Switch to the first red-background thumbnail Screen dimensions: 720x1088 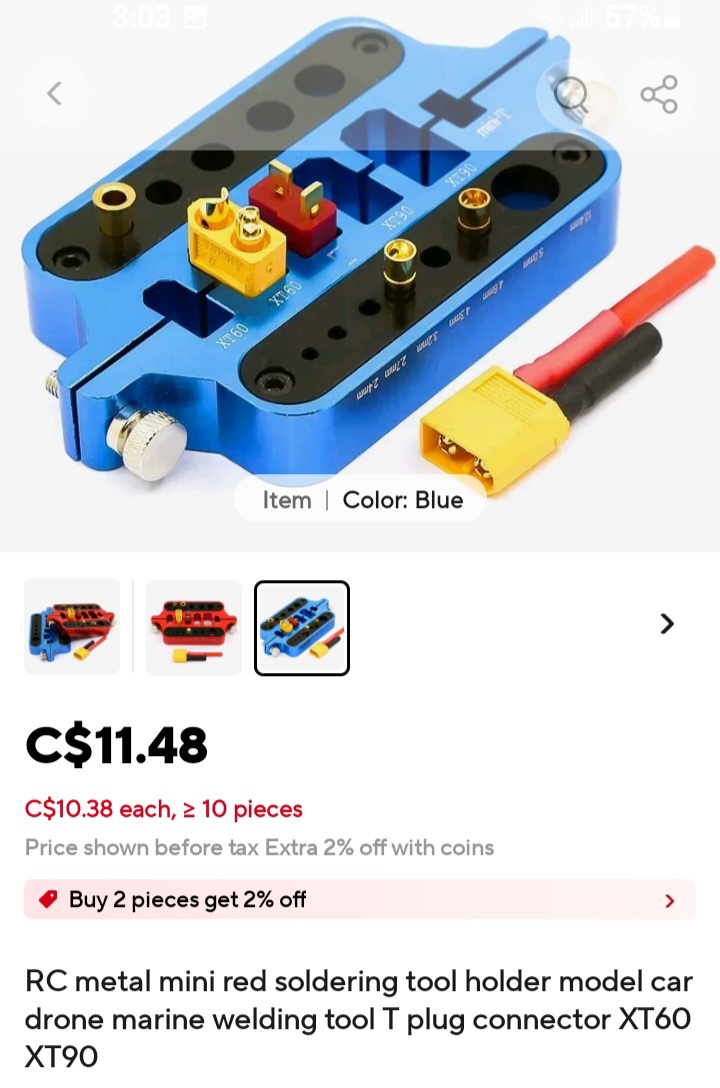(x=71, y=627)
